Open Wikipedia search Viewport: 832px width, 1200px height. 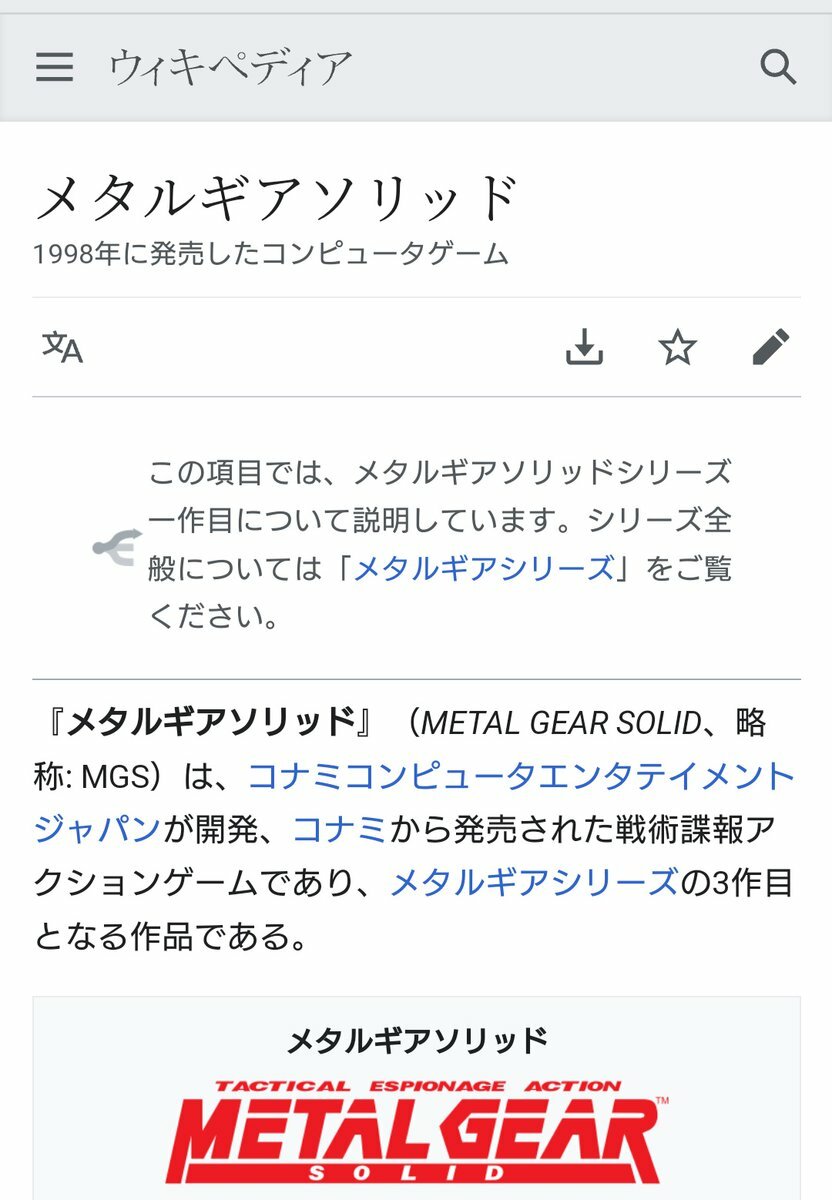click(x=777, y=67)
